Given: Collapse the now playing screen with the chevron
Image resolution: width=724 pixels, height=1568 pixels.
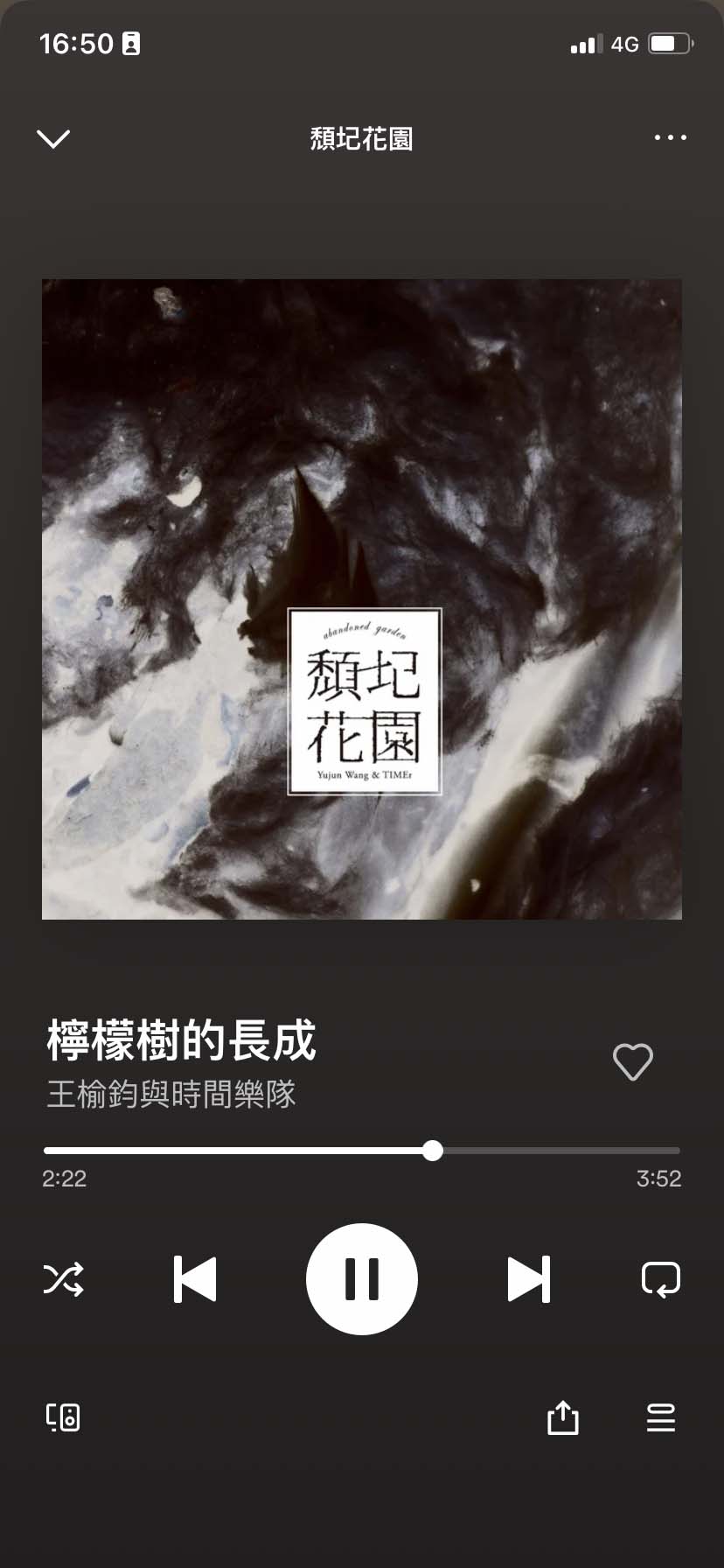Looking at the screenshot, I should coord(53,138).
